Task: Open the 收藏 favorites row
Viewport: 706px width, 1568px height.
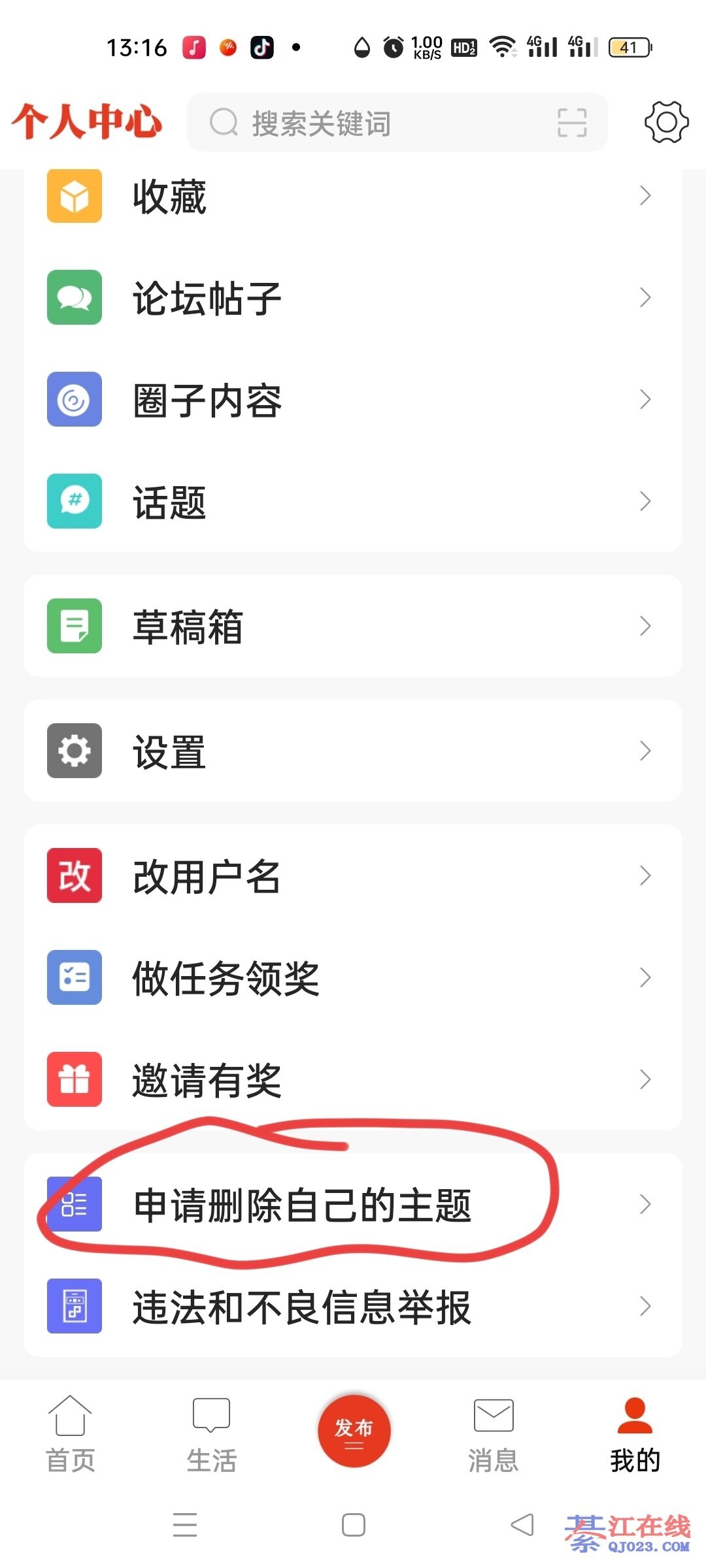Action: [x=353, y=196]
